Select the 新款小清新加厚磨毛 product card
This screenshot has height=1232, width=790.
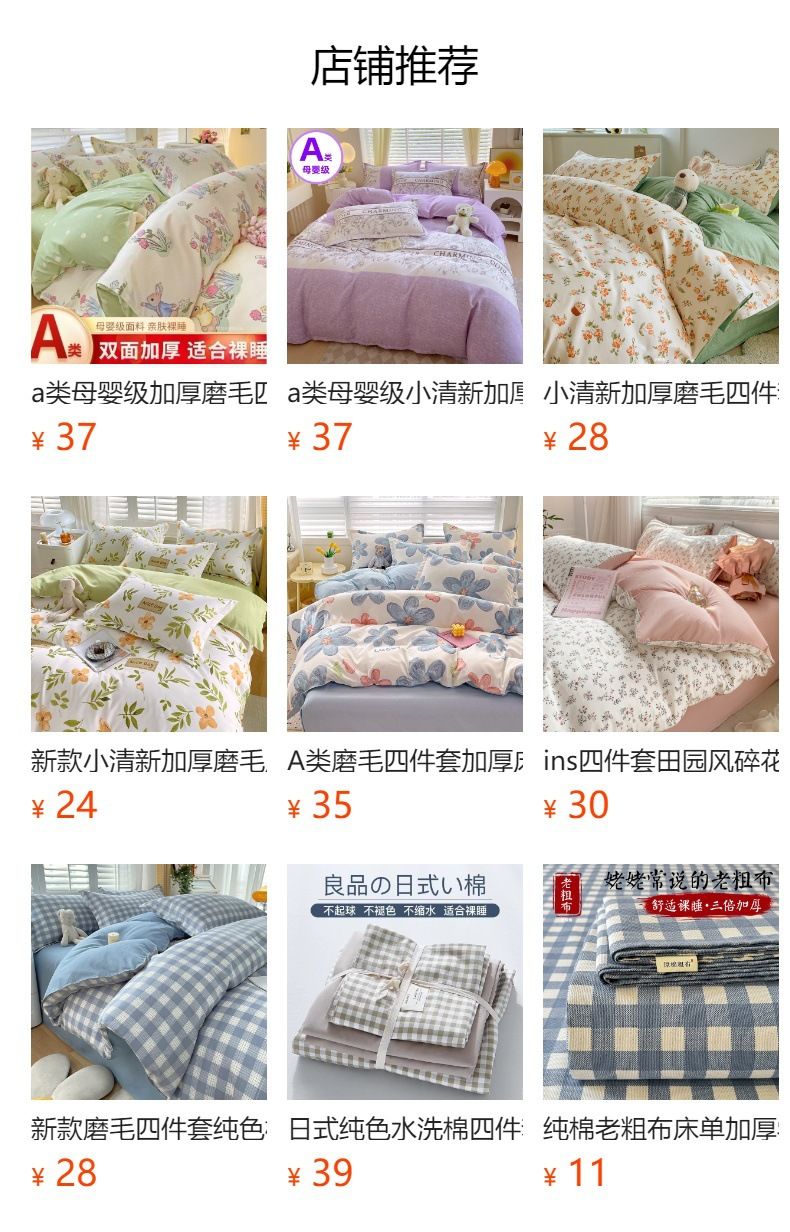[x=148, y=614]
